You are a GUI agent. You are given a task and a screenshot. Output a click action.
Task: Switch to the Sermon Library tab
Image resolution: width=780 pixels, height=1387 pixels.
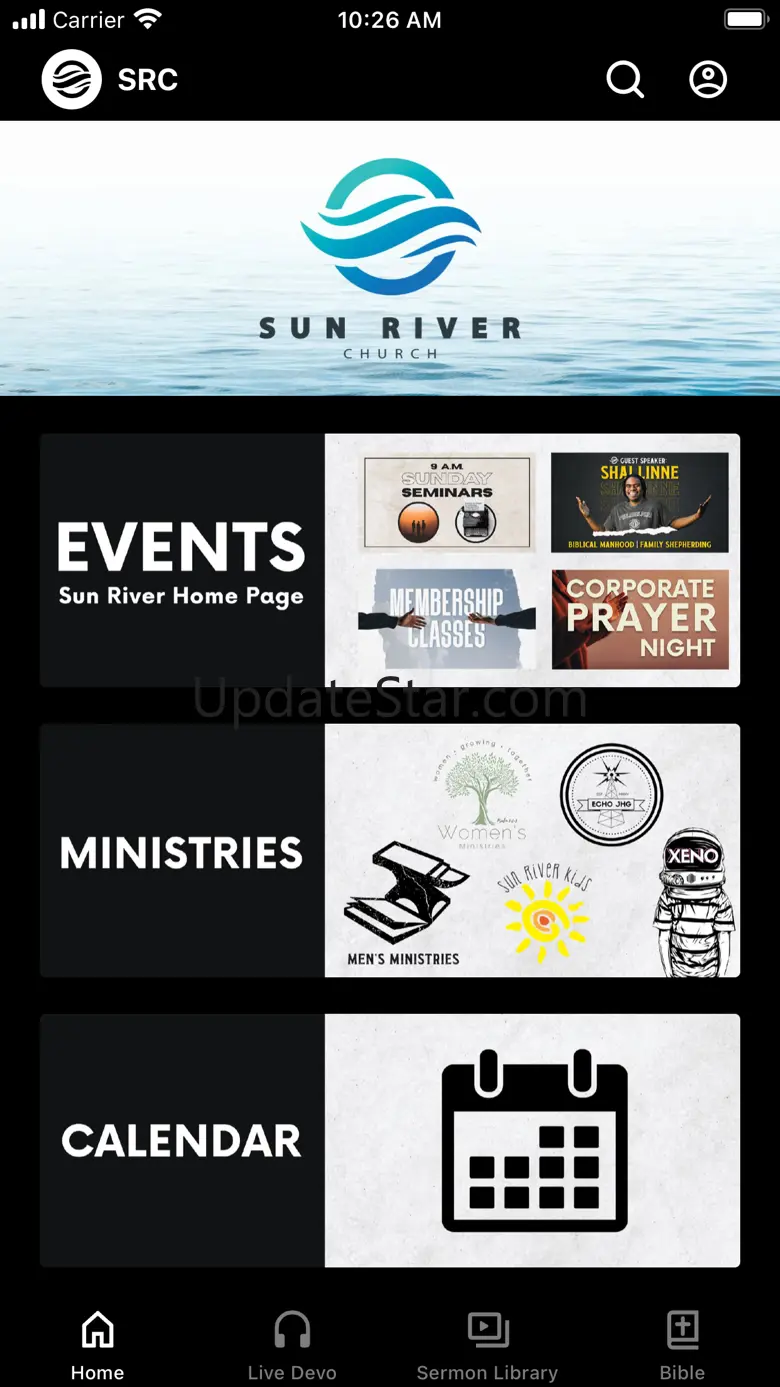[487, 1345]
